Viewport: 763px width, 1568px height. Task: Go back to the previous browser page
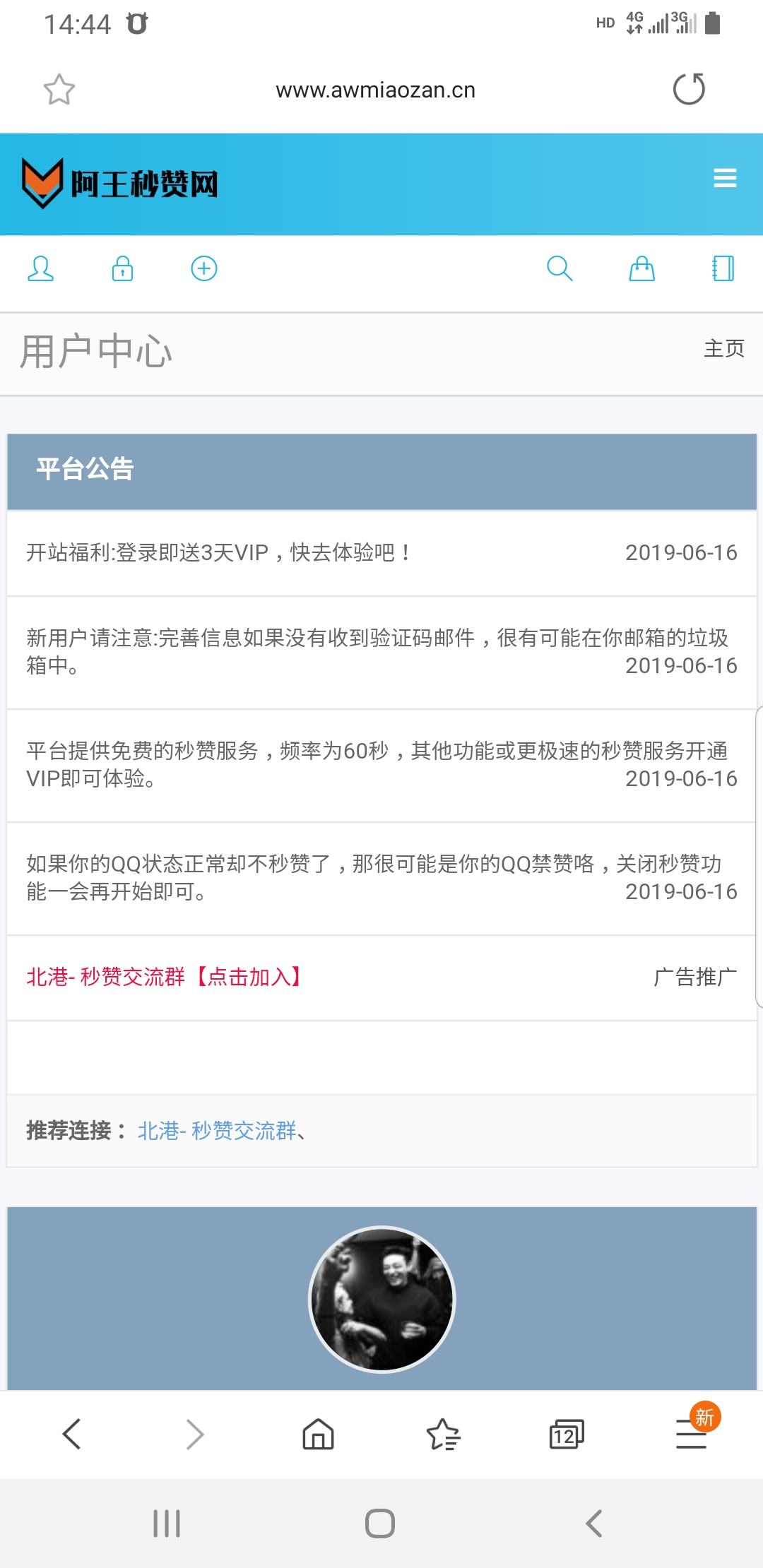72,1434
